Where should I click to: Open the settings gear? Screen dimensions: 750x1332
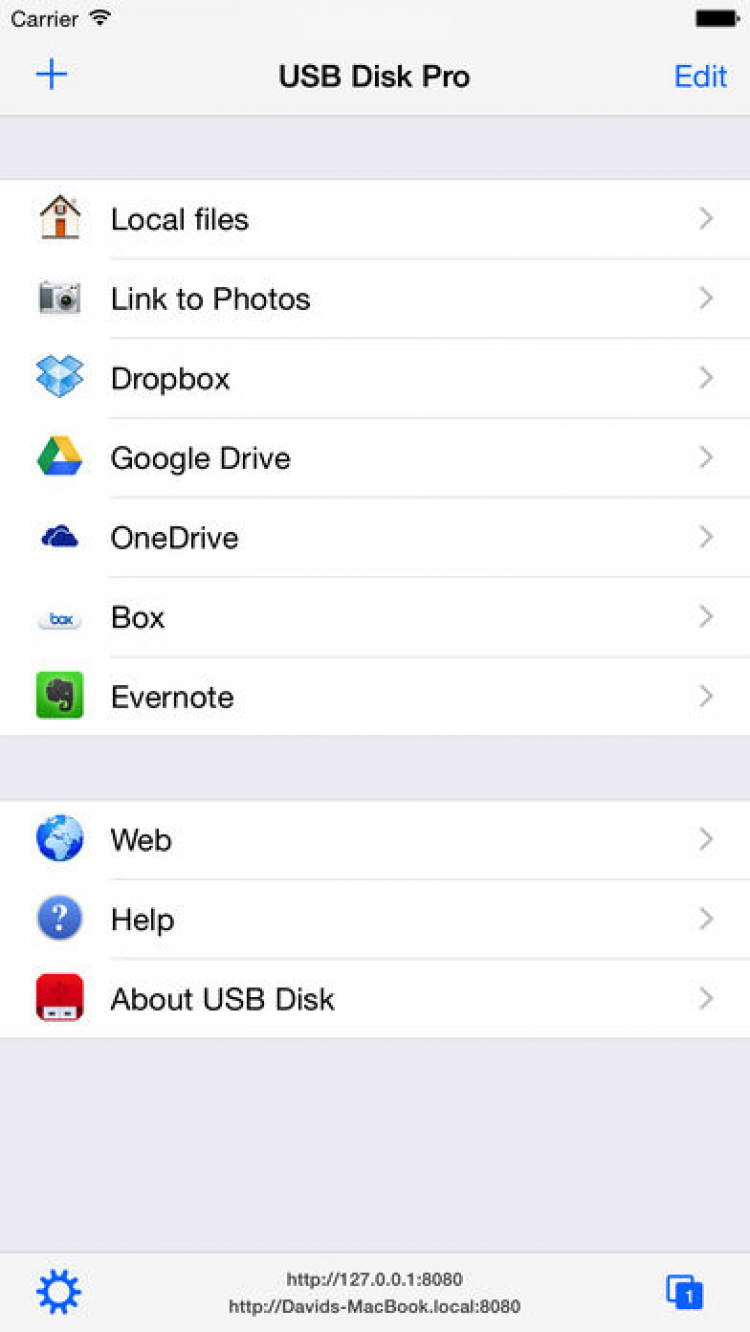tap(59, 1292)
